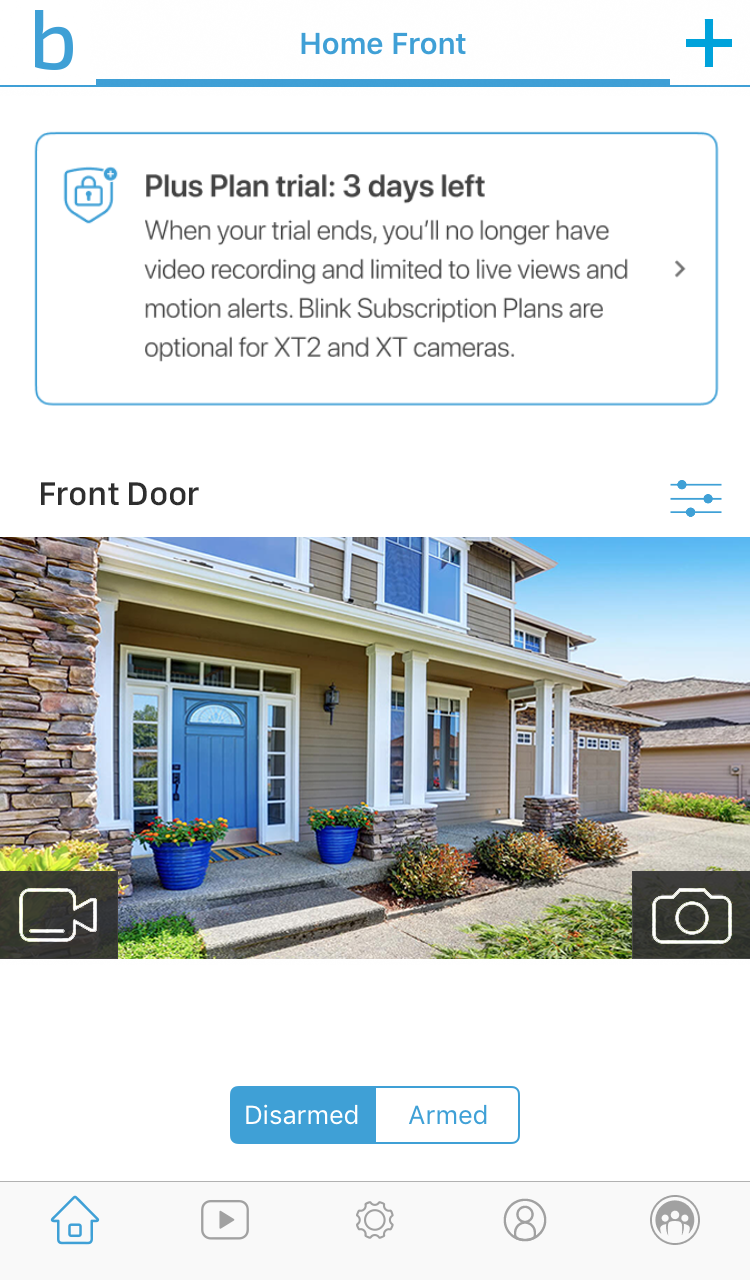Open the Plus Plan trial banner

tap(376, 268)
